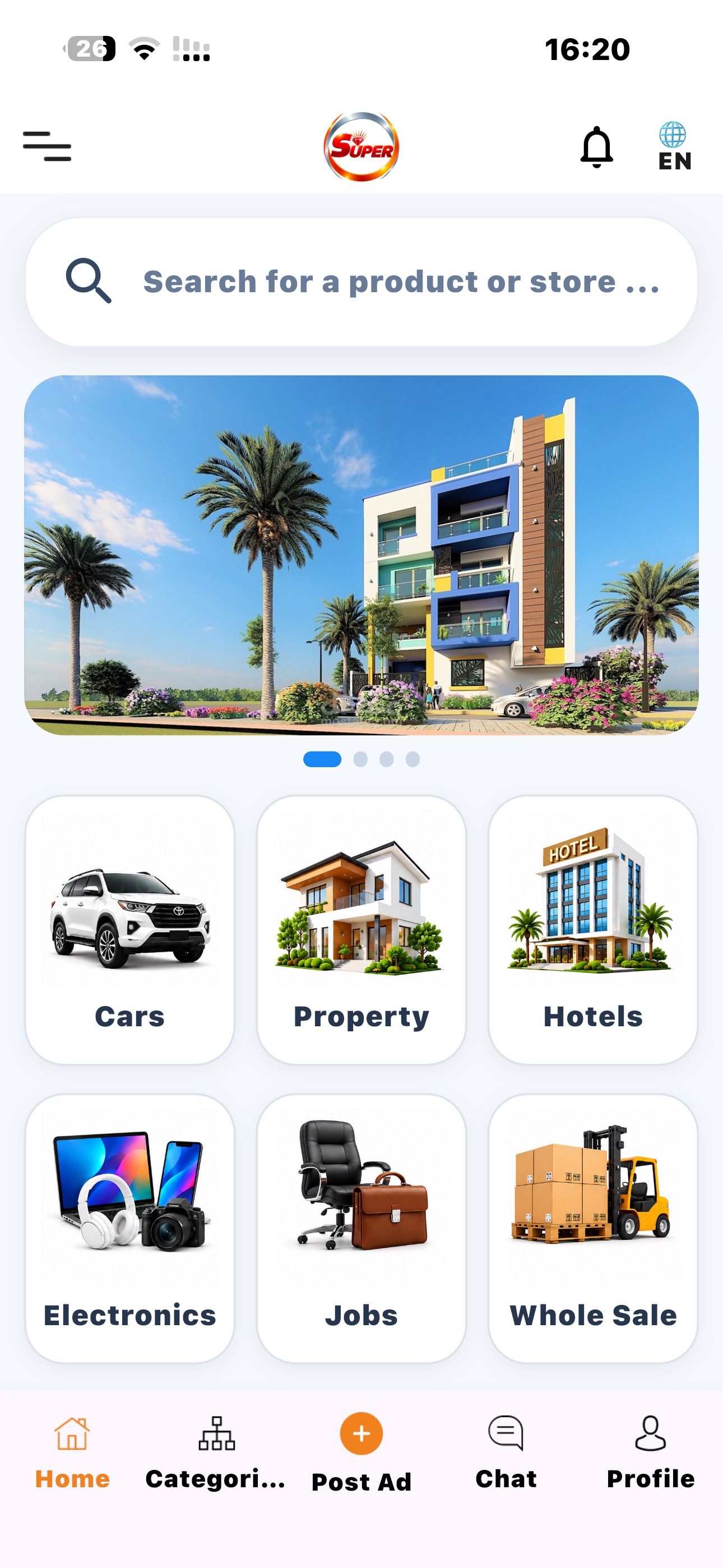The height and width of the screenshot is (1568, 723).
Task: Browse the Hotels category
Action: [x=593, y=929]
